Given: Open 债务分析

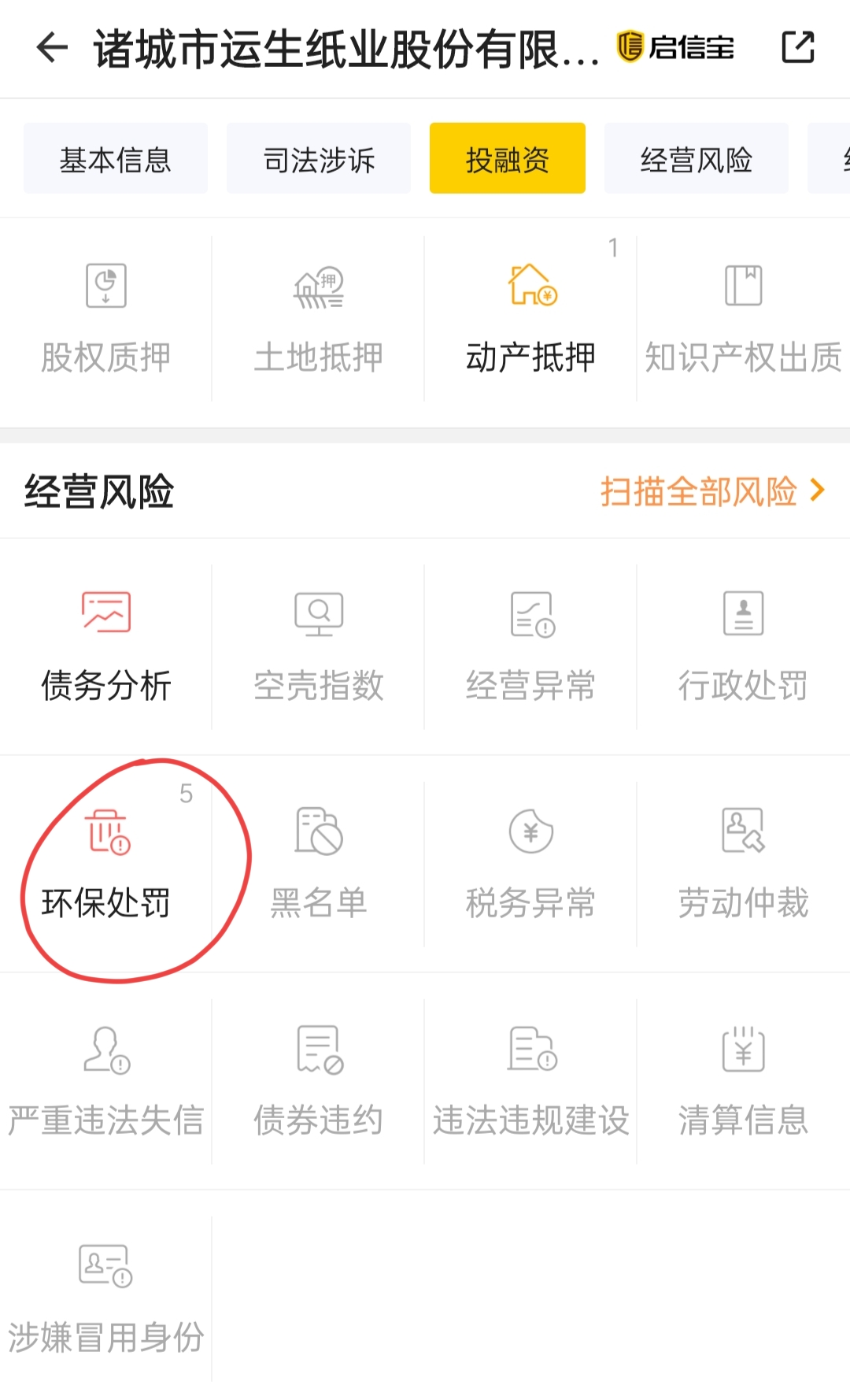Looking at the screenshot, I should 105,646.
